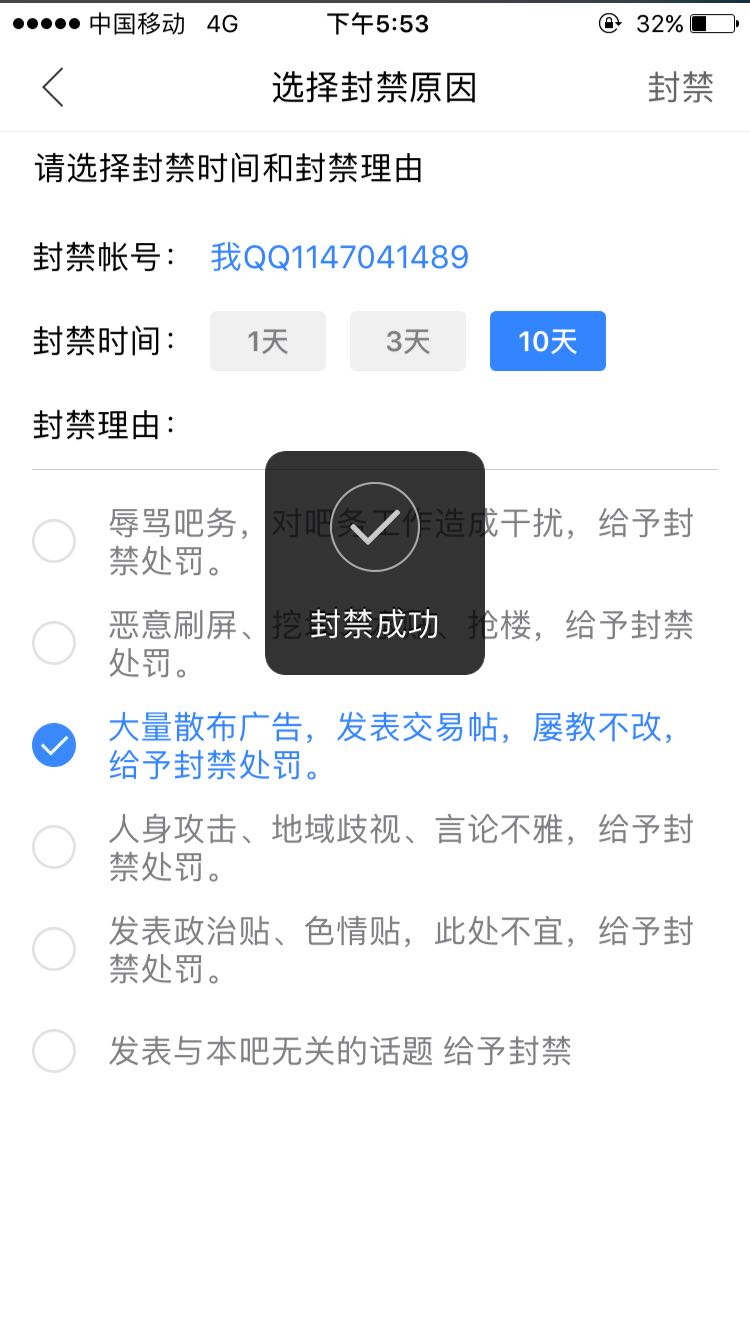
Task: Choose the 1天 ban duration
Action: pos(268,341)
